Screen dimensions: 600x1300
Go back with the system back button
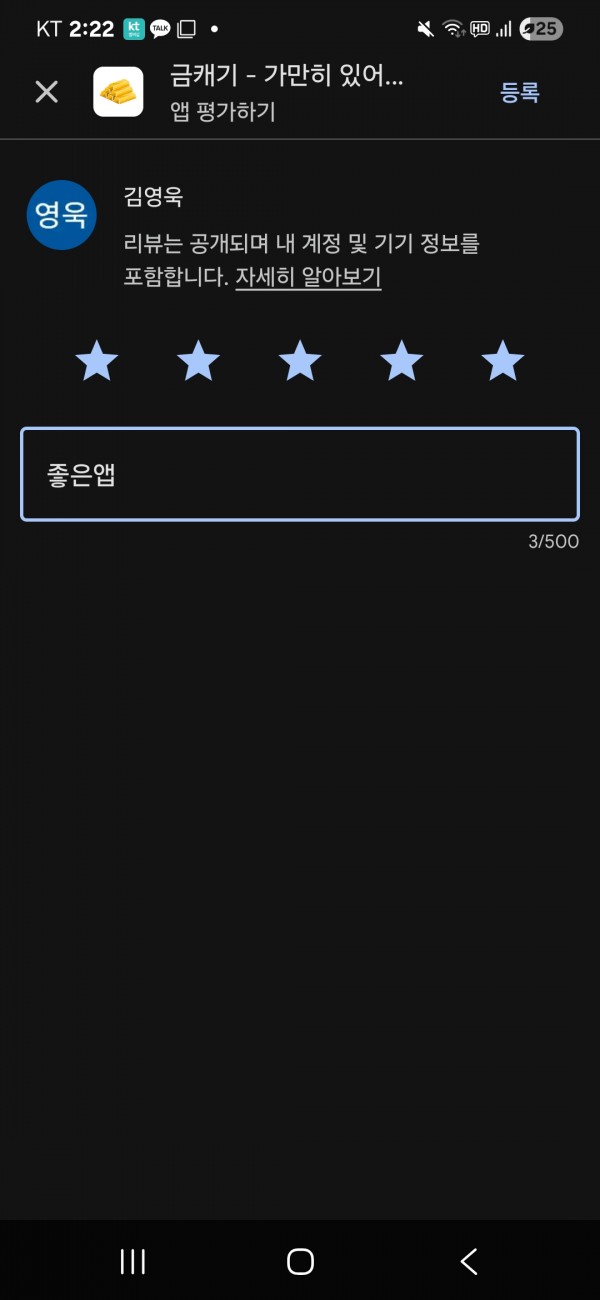[x=468, y=1262]
